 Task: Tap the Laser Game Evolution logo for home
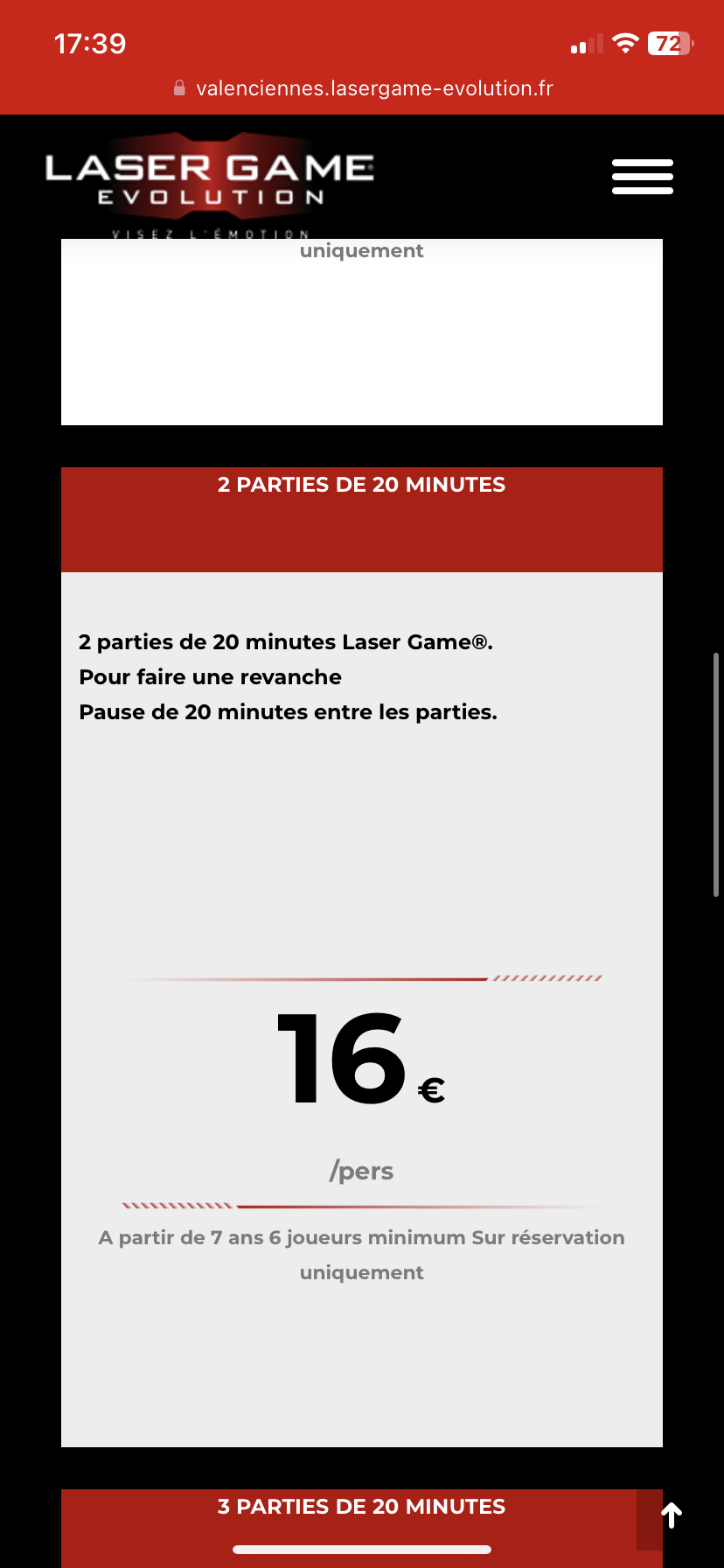[x=210, y=182]
